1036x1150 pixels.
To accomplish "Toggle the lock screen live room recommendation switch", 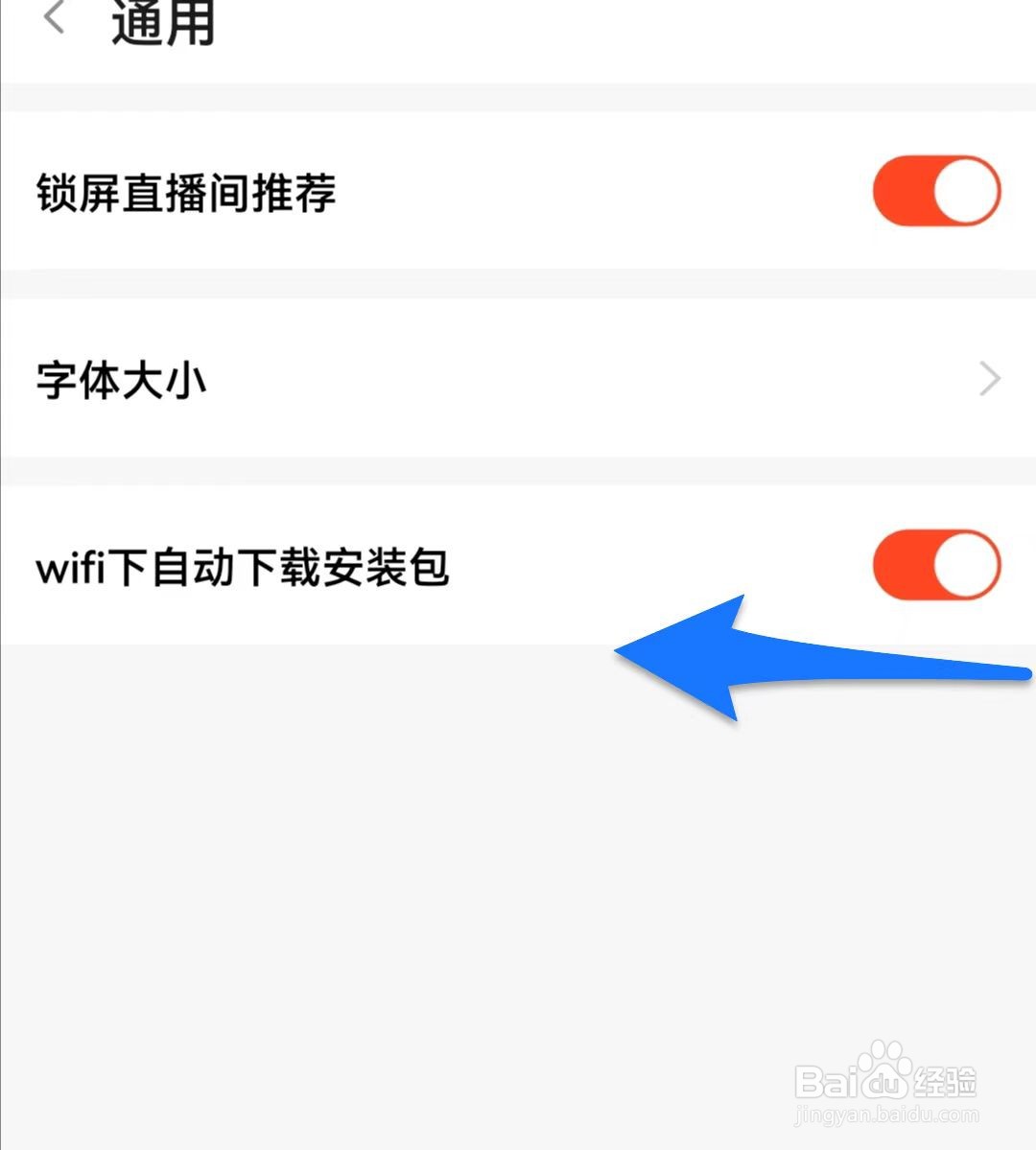I will [935, 192].
